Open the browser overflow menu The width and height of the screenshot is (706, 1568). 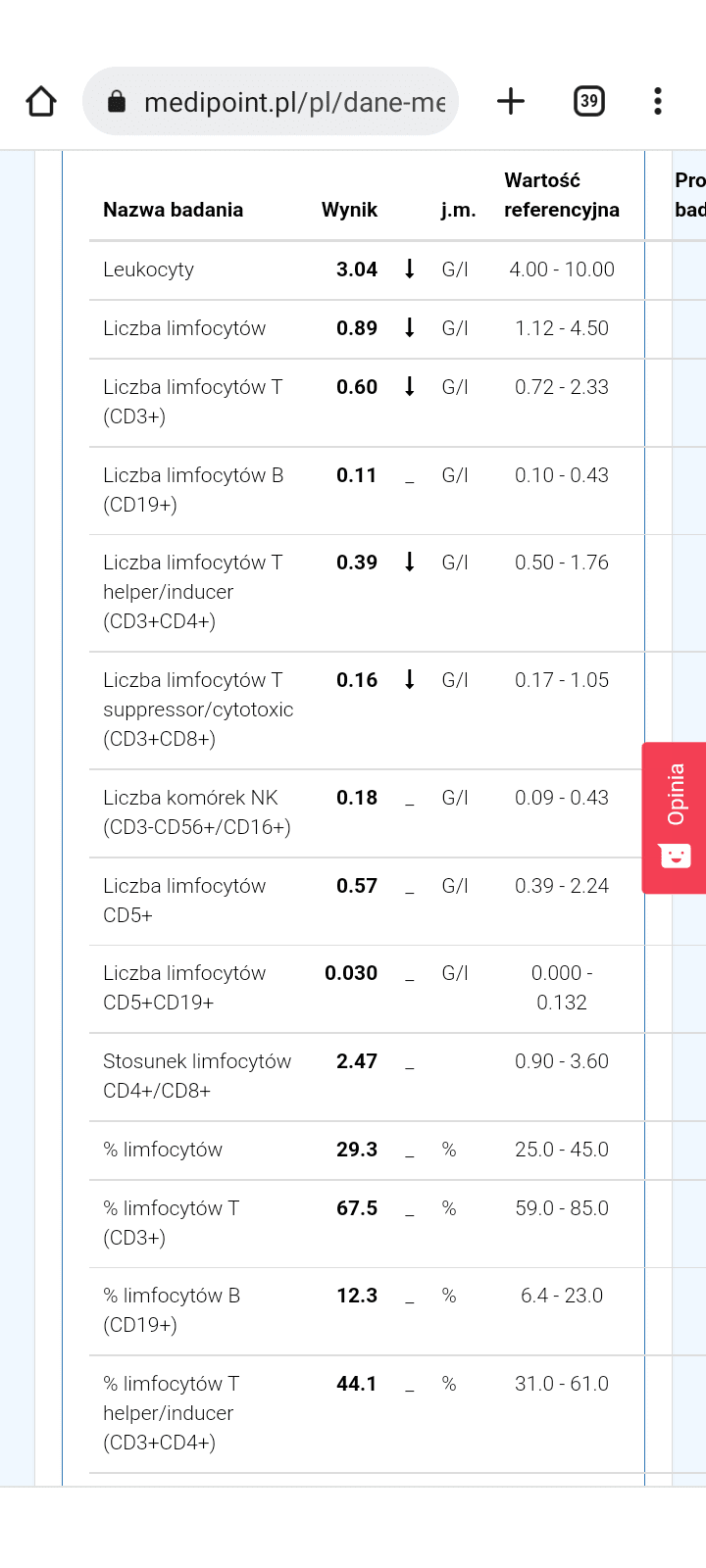pos(658,101)
